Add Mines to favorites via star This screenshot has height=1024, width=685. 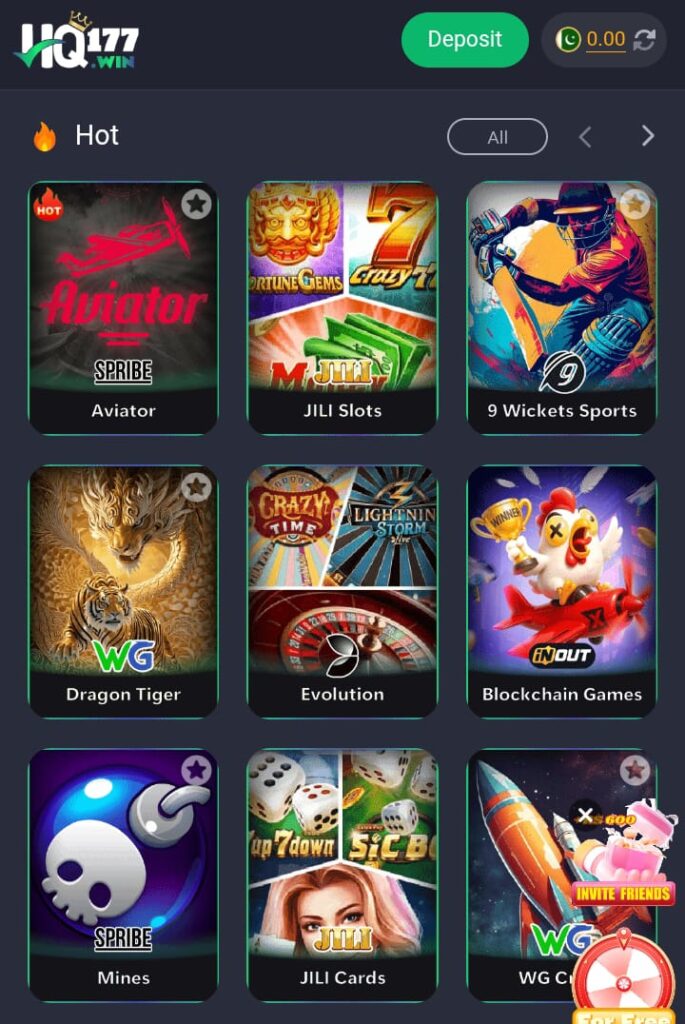click(x=196, y=770)
